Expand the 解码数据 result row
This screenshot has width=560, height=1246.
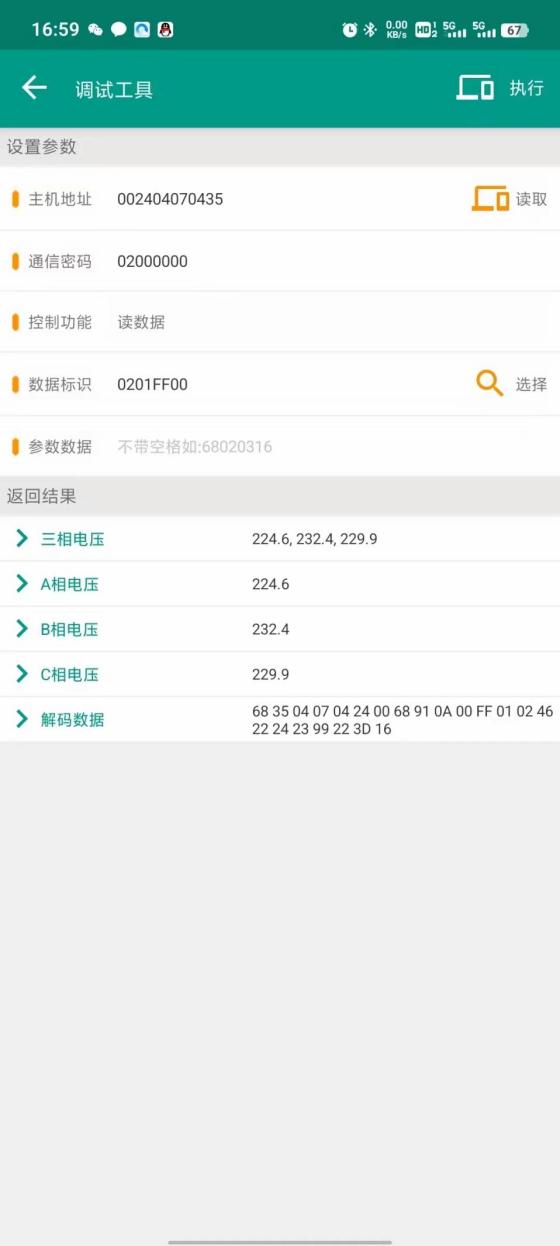coord(280,719)
